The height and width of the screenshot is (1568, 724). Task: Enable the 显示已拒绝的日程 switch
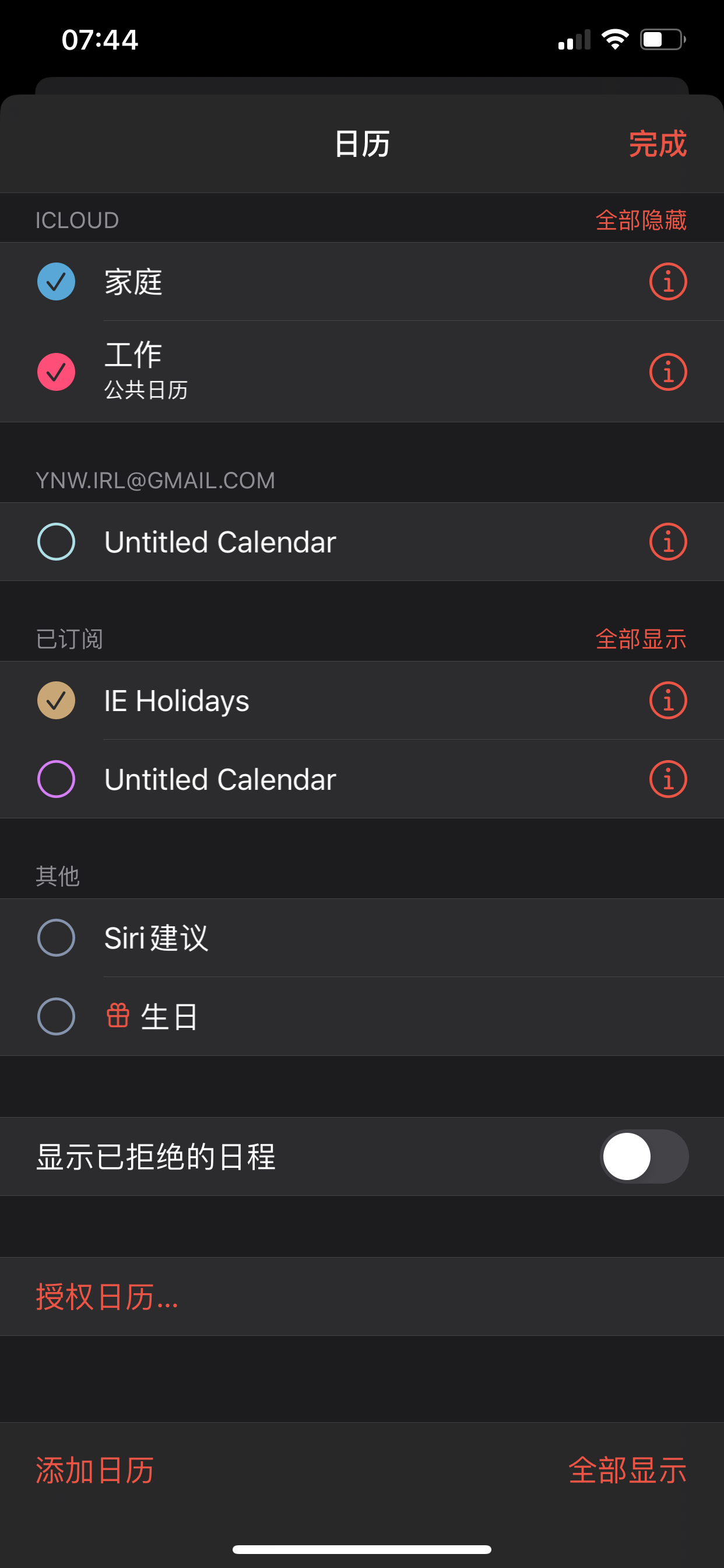click(644, 1156)
